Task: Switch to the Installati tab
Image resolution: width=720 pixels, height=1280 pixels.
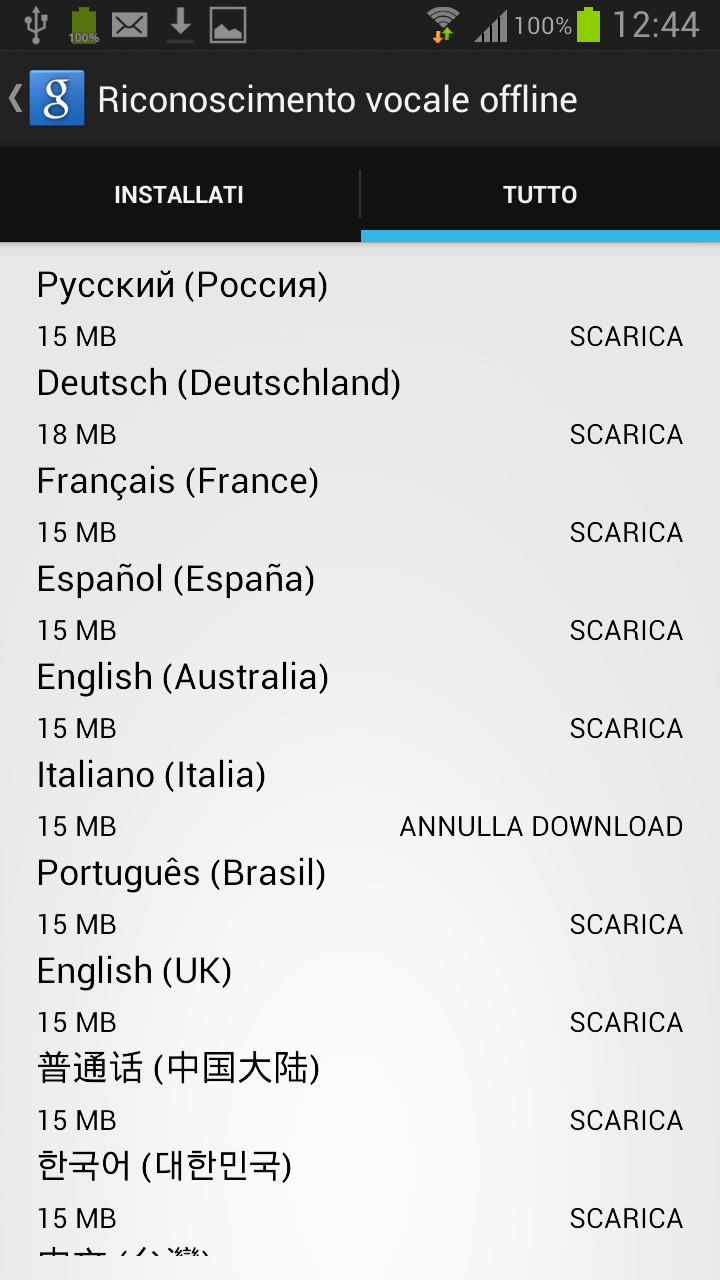Action: pyautogui.click(x=179, y=195)
